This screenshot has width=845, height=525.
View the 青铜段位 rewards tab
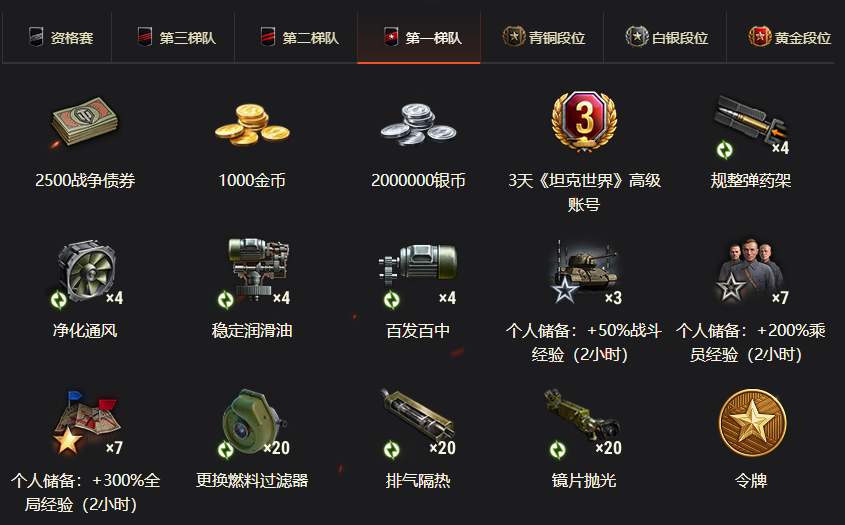544,38
